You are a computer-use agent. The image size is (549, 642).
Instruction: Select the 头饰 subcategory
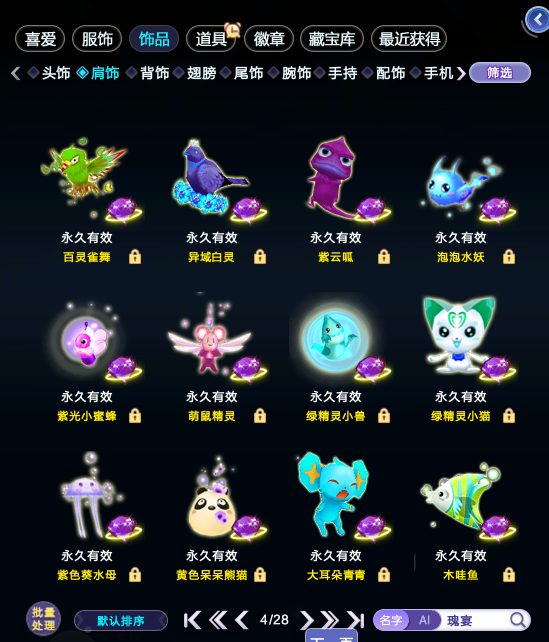click(x=49, y=73)
